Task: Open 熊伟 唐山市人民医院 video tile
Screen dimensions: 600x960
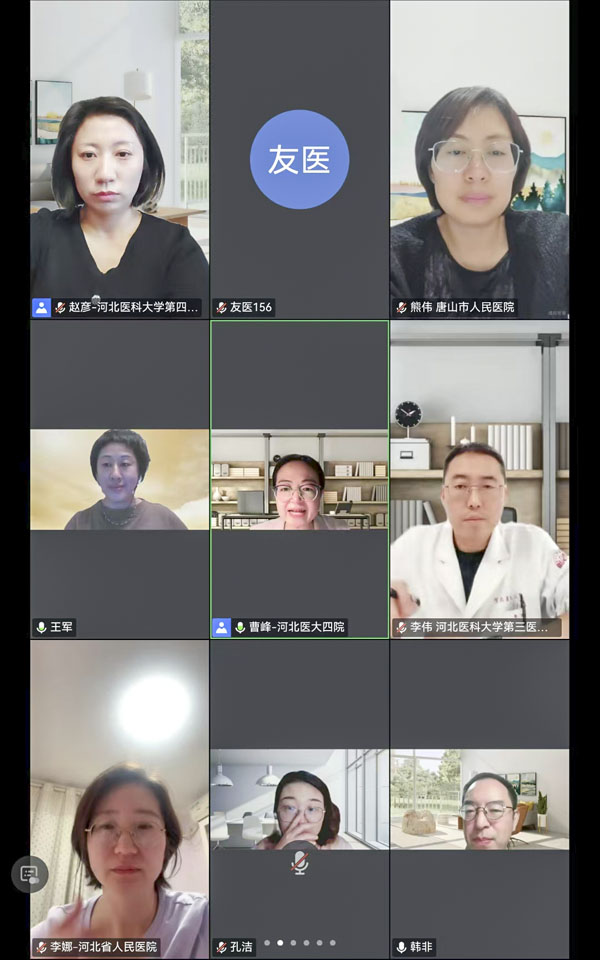Action: click(479, 160)
